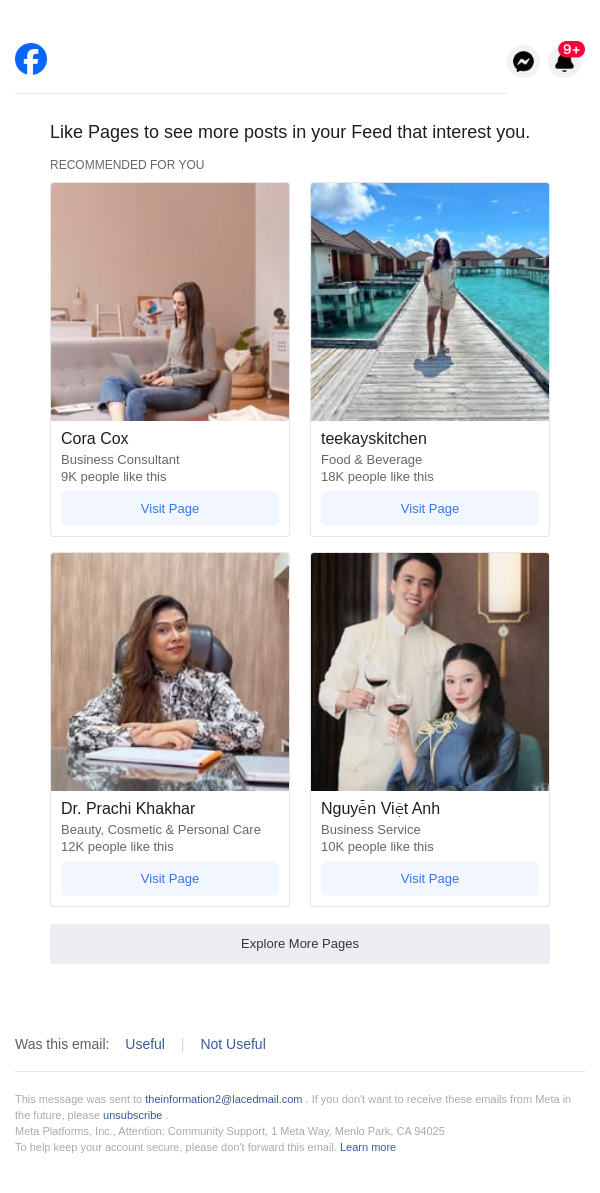Screen dimensions: 600x1193
Task: Open Cora Cox's profile photo
Action: pyautogui.click(x=170, y=301)
